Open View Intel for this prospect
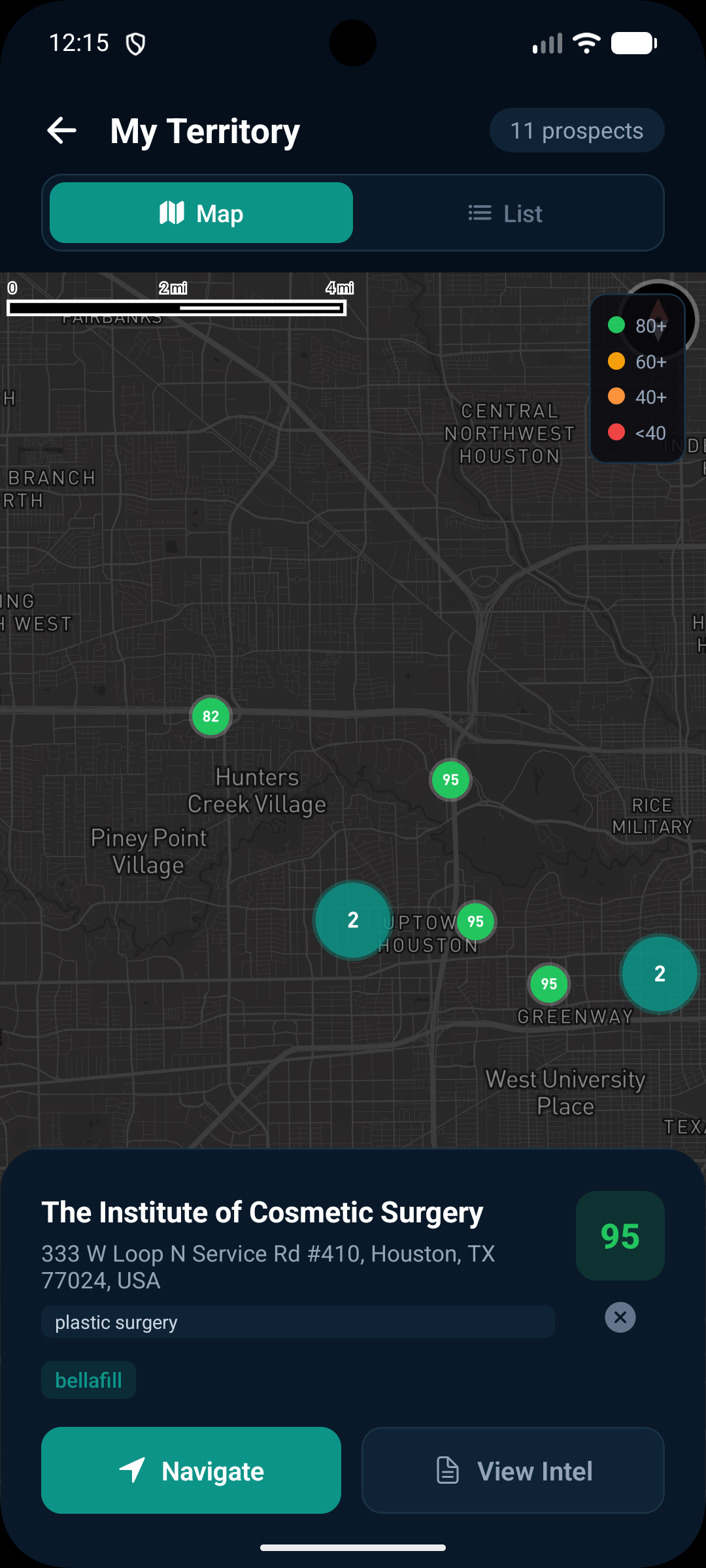Screen dimensions: 706x1568 [513, 1471]
